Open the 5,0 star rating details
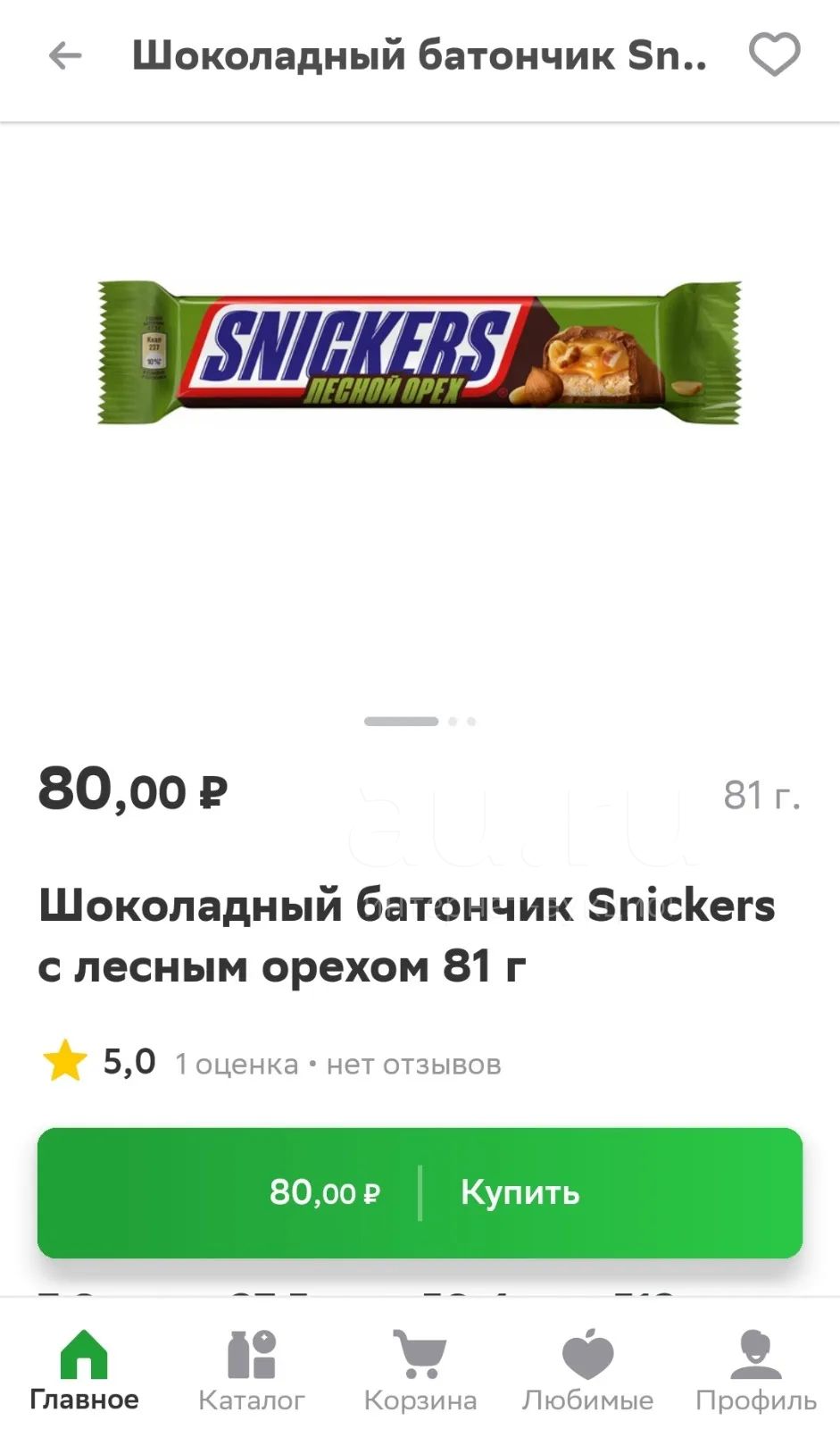This screenshot has width=840, height=1429. pos(272,1063)
